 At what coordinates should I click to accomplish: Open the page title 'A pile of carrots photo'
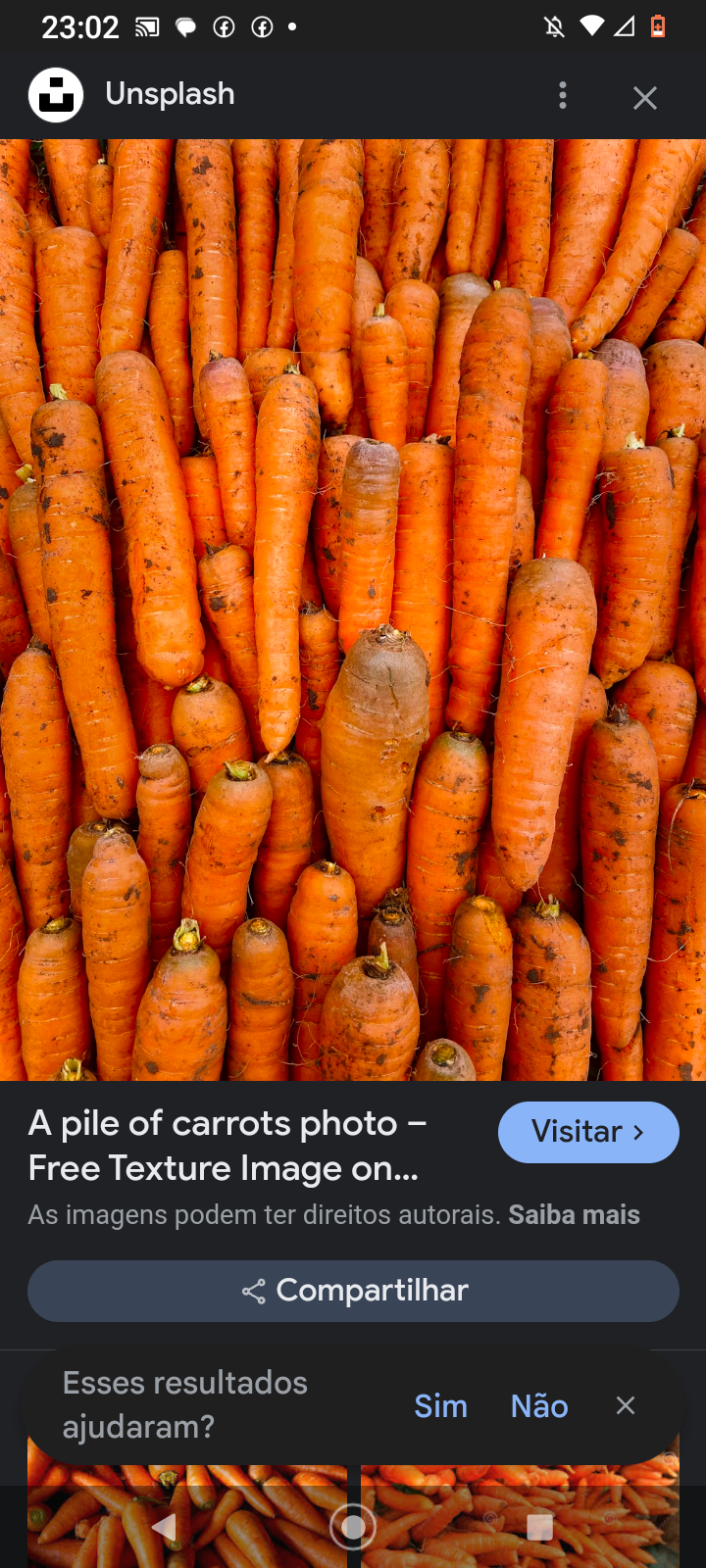tap(227, 1145)
